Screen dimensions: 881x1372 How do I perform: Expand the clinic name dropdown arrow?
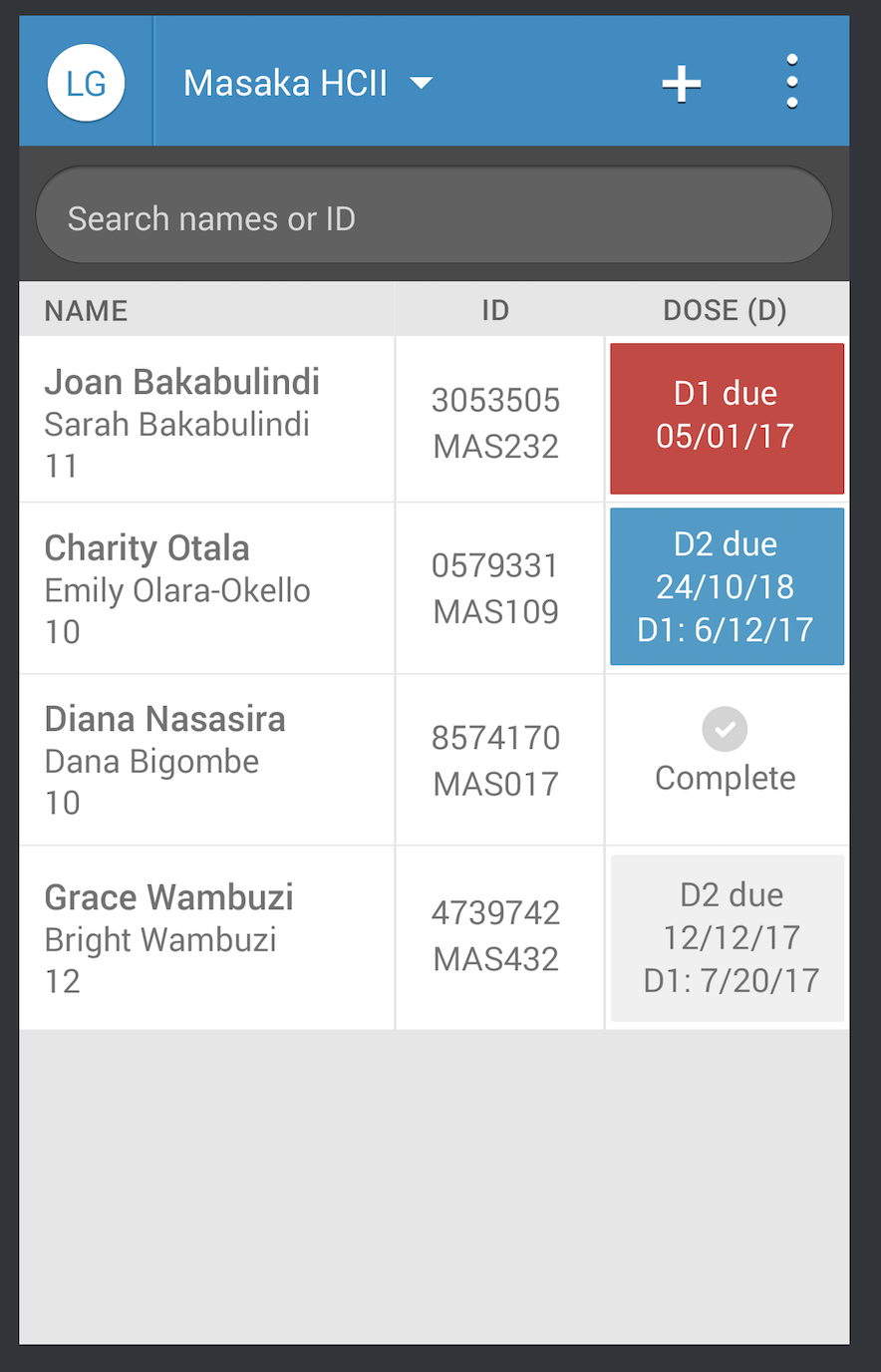point(422,84)
